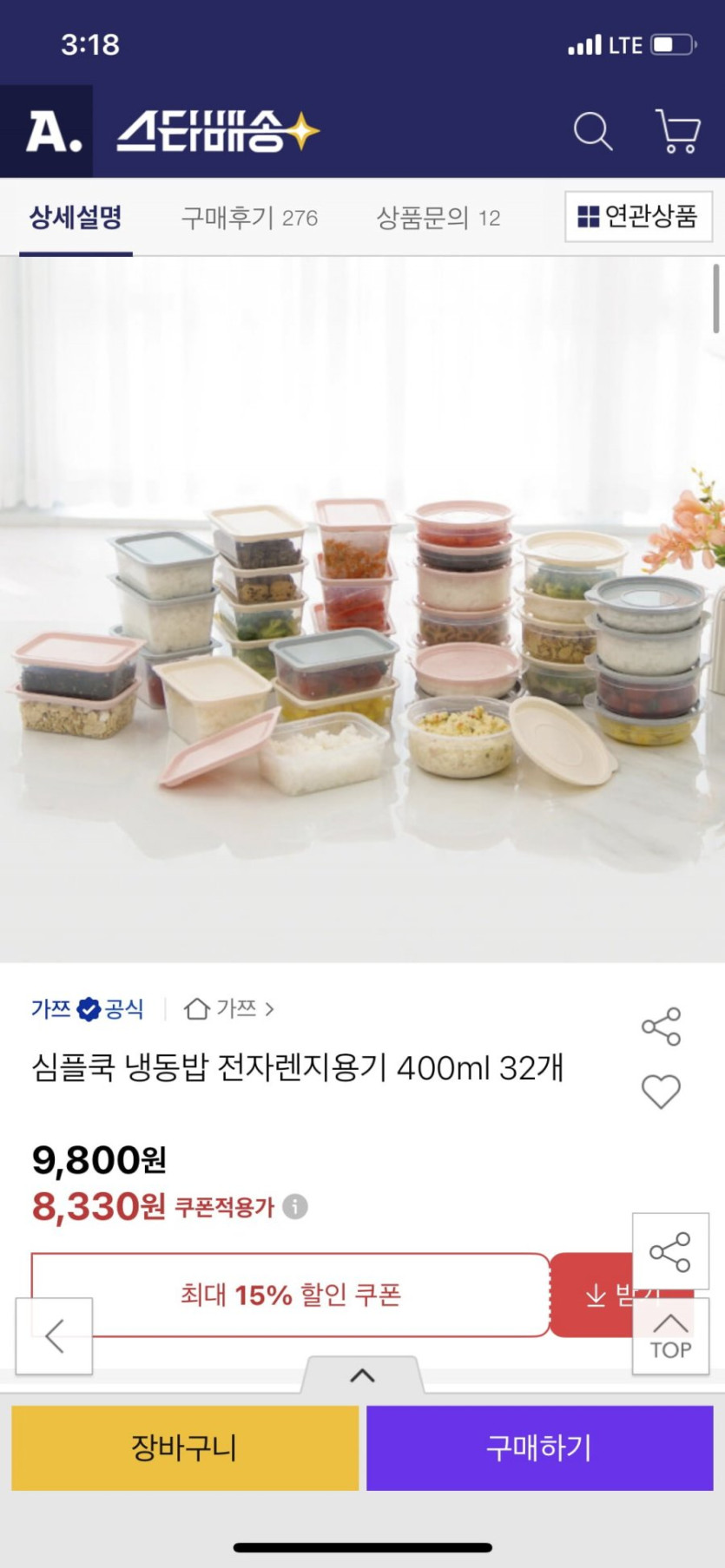The height and width of the screenshot is (1568, 725).
Task: Switch to the 구매후기 tab
Action: tap(249, 218)
